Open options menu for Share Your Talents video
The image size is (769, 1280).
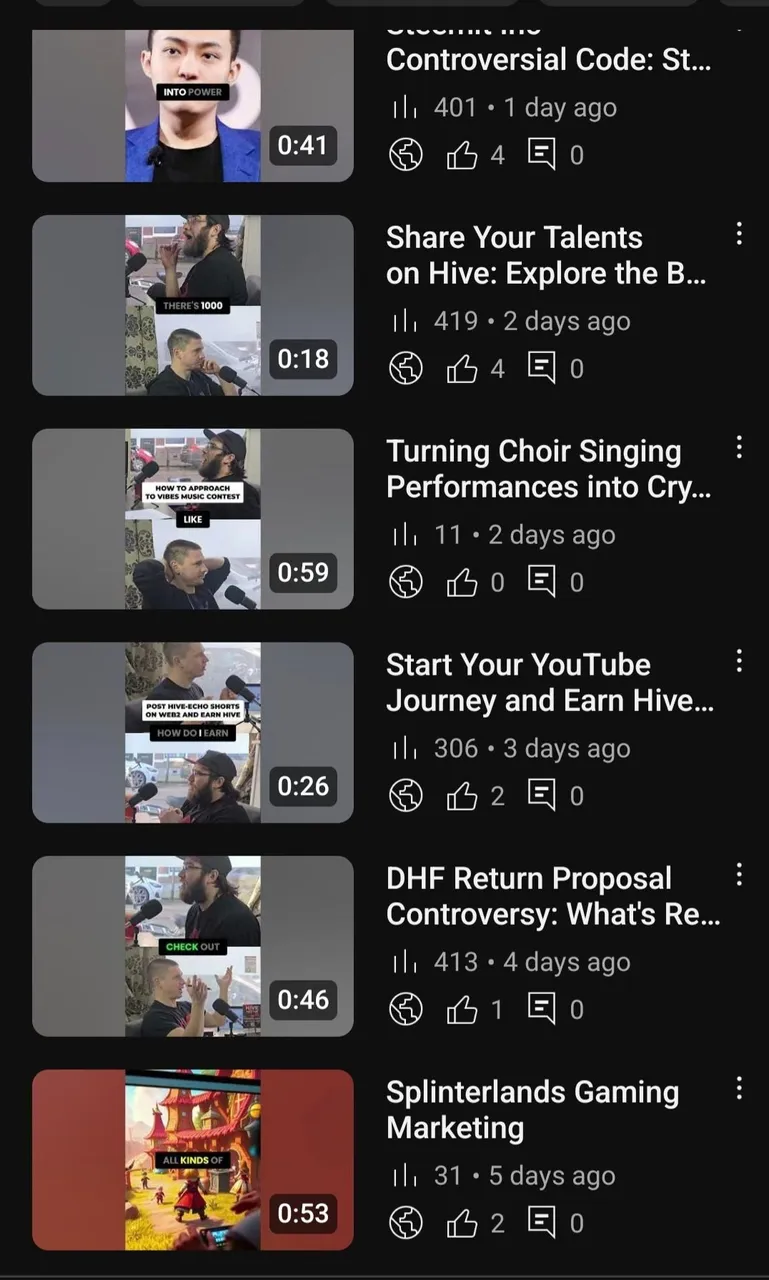point(739,234)
